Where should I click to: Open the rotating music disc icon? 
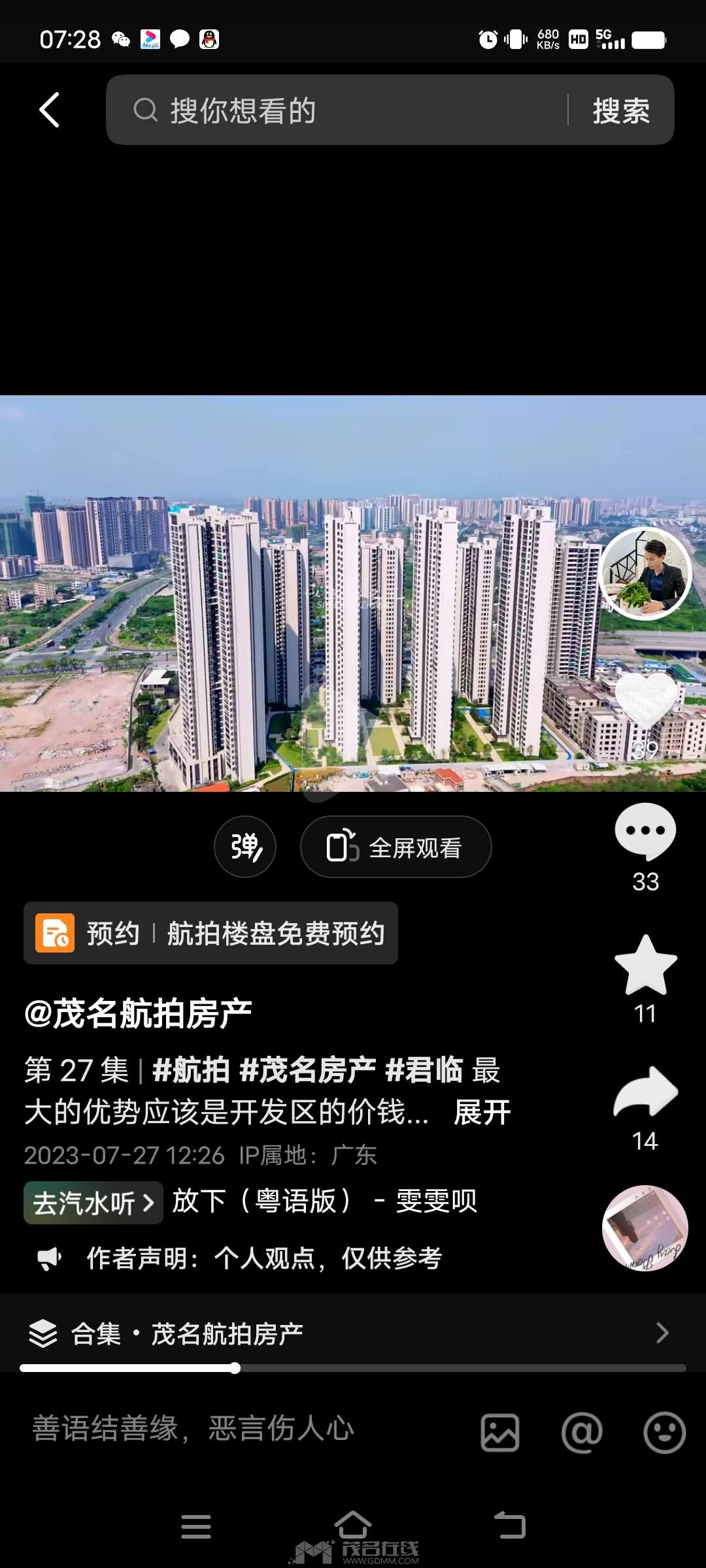[645, 1228]
